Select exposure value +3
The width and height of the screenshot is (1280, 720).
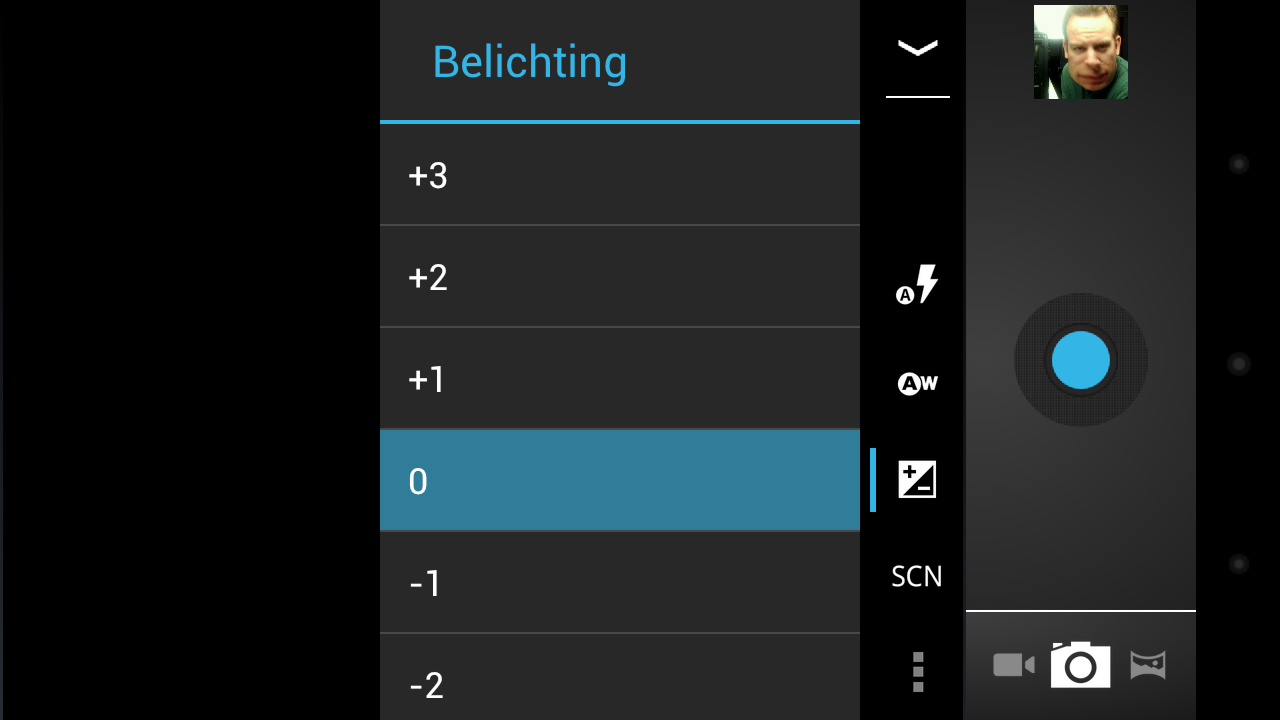[x=619, y=175]
